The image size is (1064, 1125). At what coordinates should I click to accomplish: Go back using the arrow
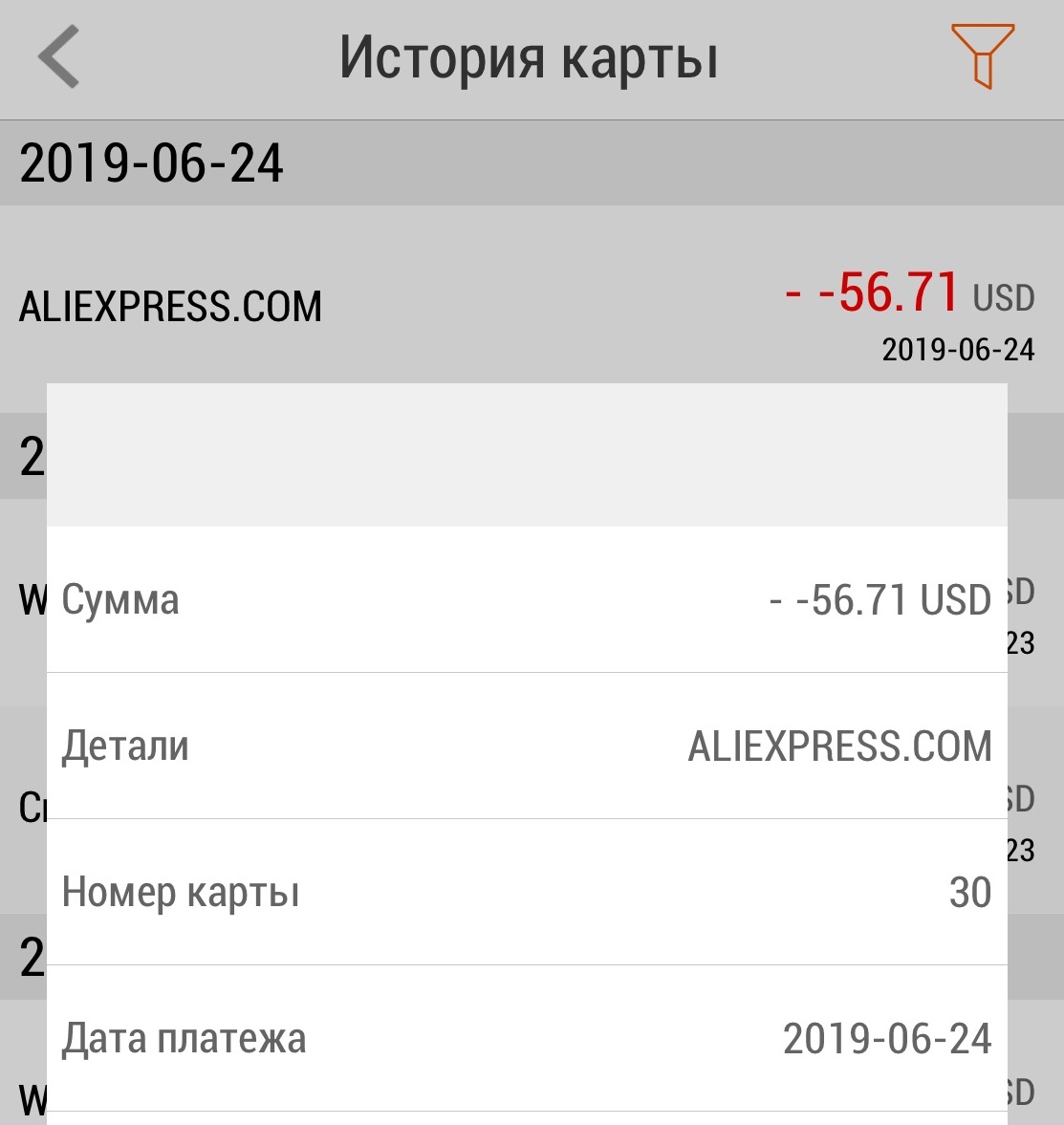pos(59,57)
